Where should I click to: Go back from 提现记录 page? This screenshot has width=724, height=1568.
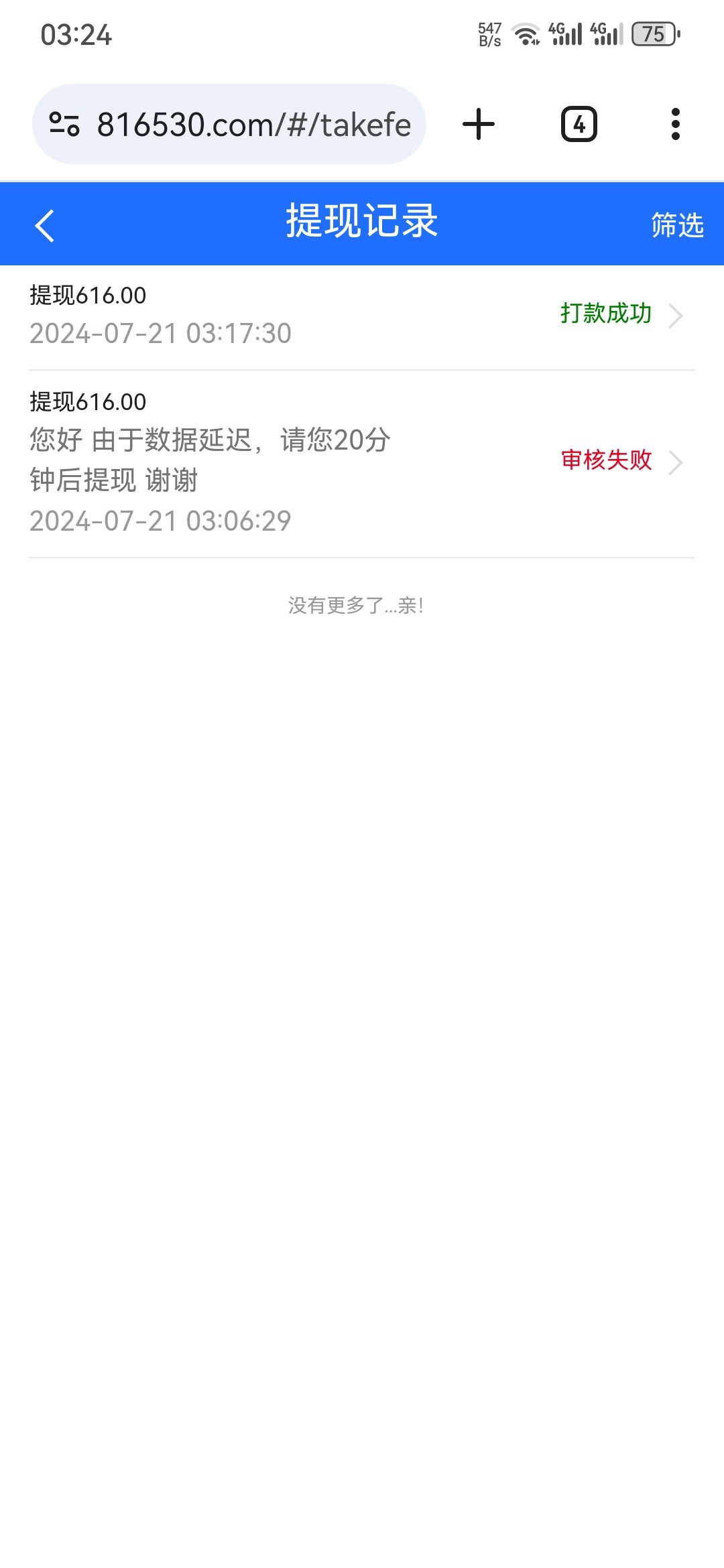pos(45,225)
